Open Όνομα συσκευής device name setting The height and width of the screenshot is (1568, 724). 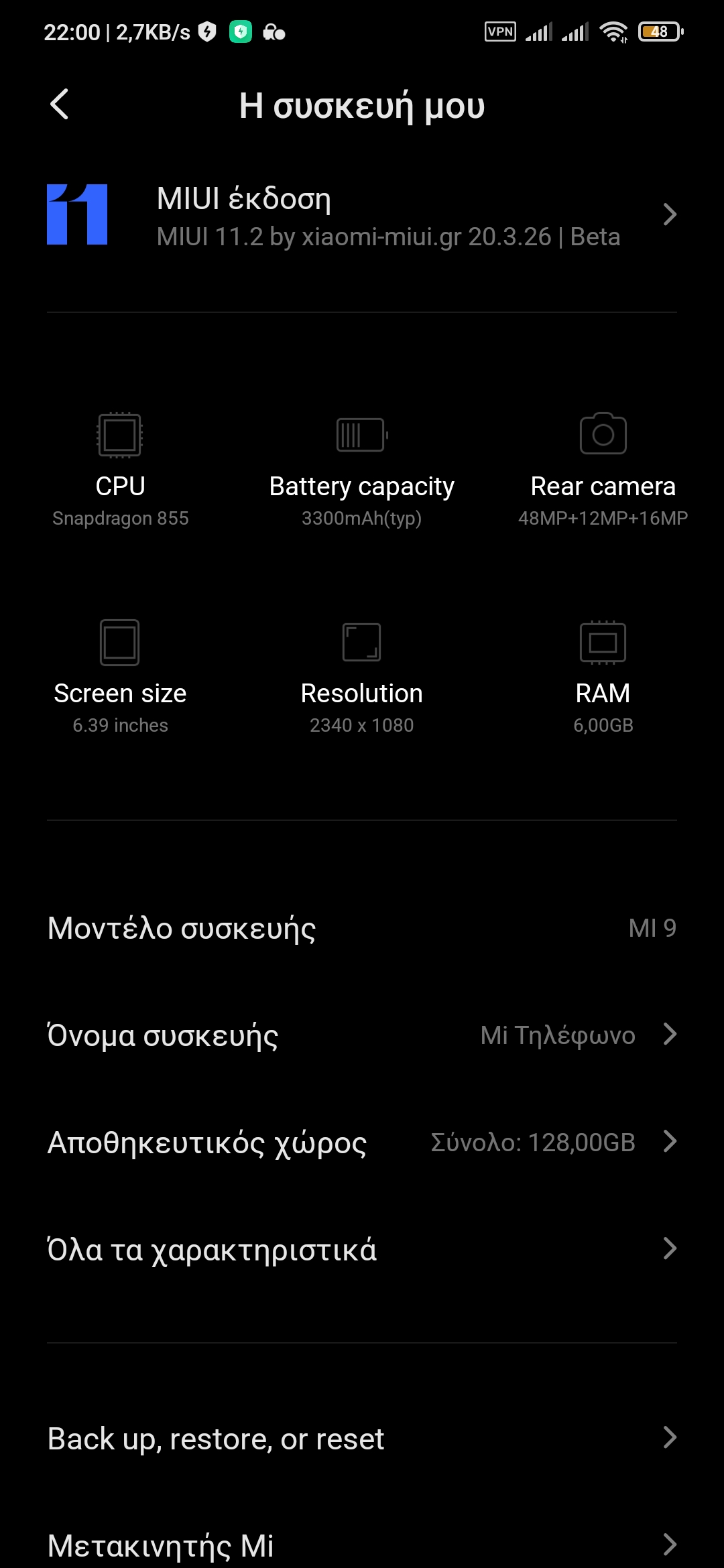(x=362, y=1035)
